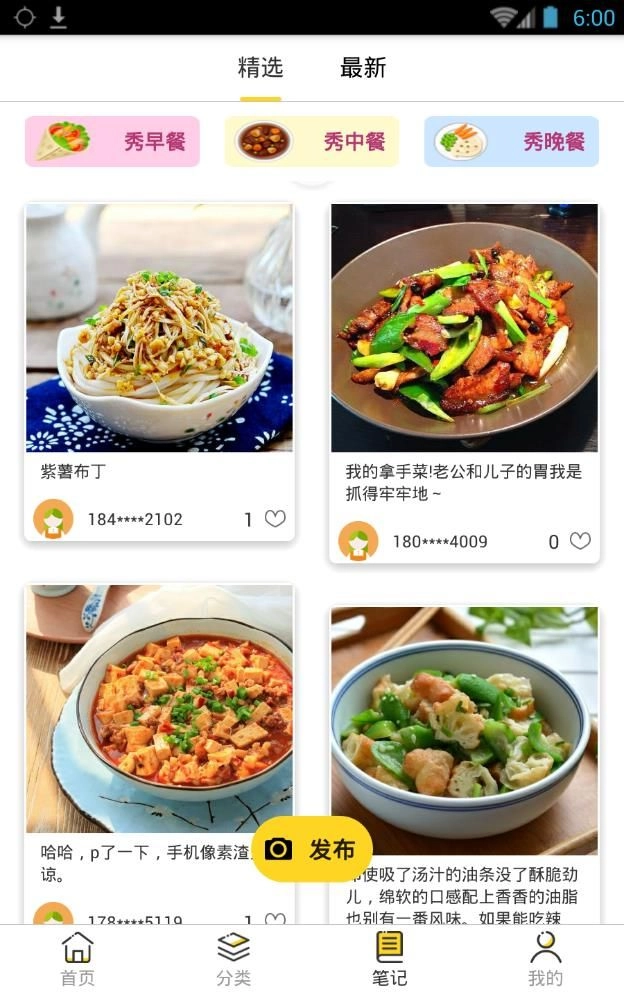Tap the 发布 camera button
Image resolution: width=624 pixels, height=999 pixels.
click(x=312, y=850)
